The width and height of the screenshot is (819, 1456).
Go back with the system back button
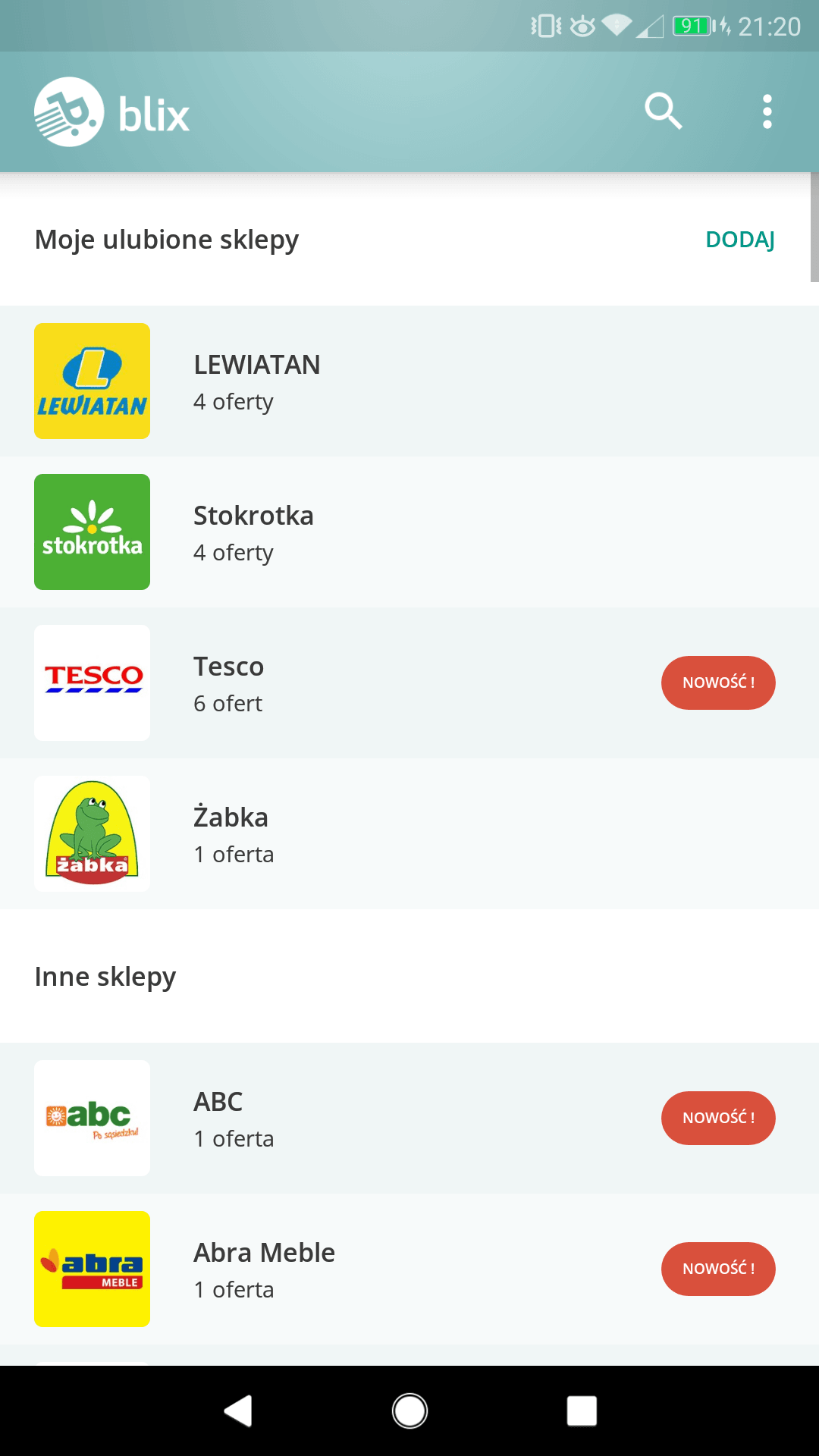pyautogui.click(x=238, y=1411)
